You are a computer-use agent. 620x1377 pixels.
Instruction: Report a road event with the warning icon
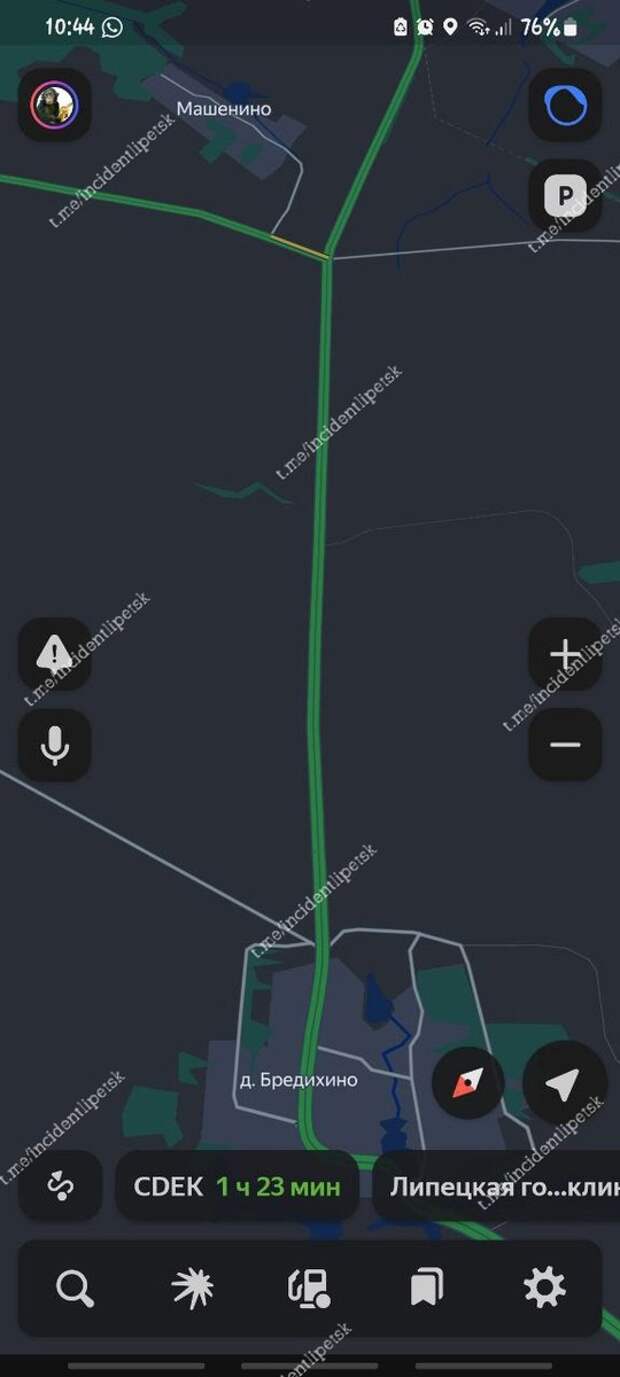55,655
